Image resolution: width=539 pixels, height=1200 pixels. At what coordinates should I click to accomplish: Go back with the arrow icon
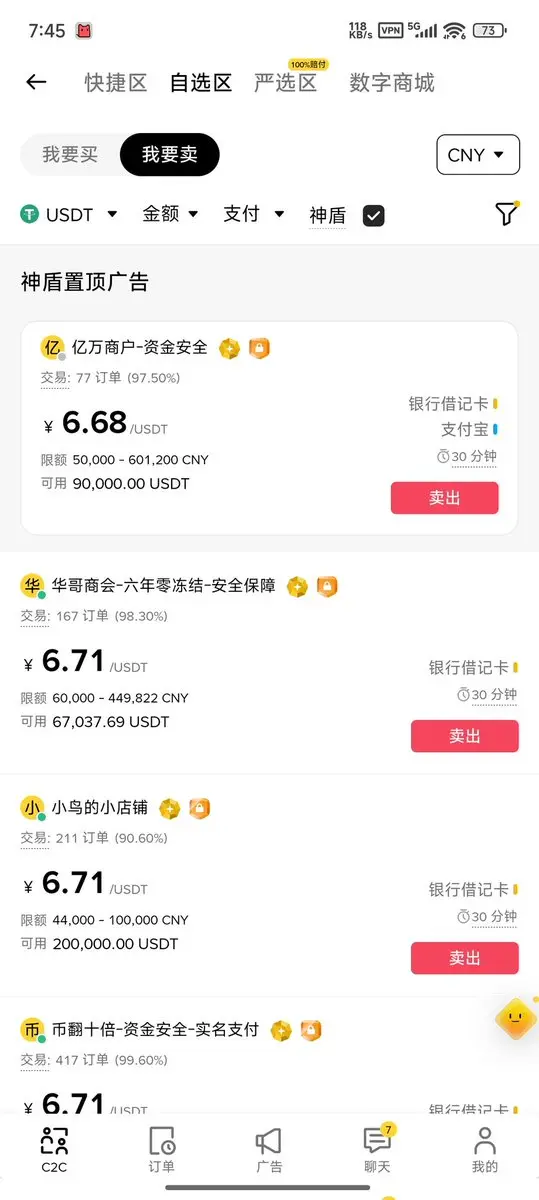[x=36, y=82]
